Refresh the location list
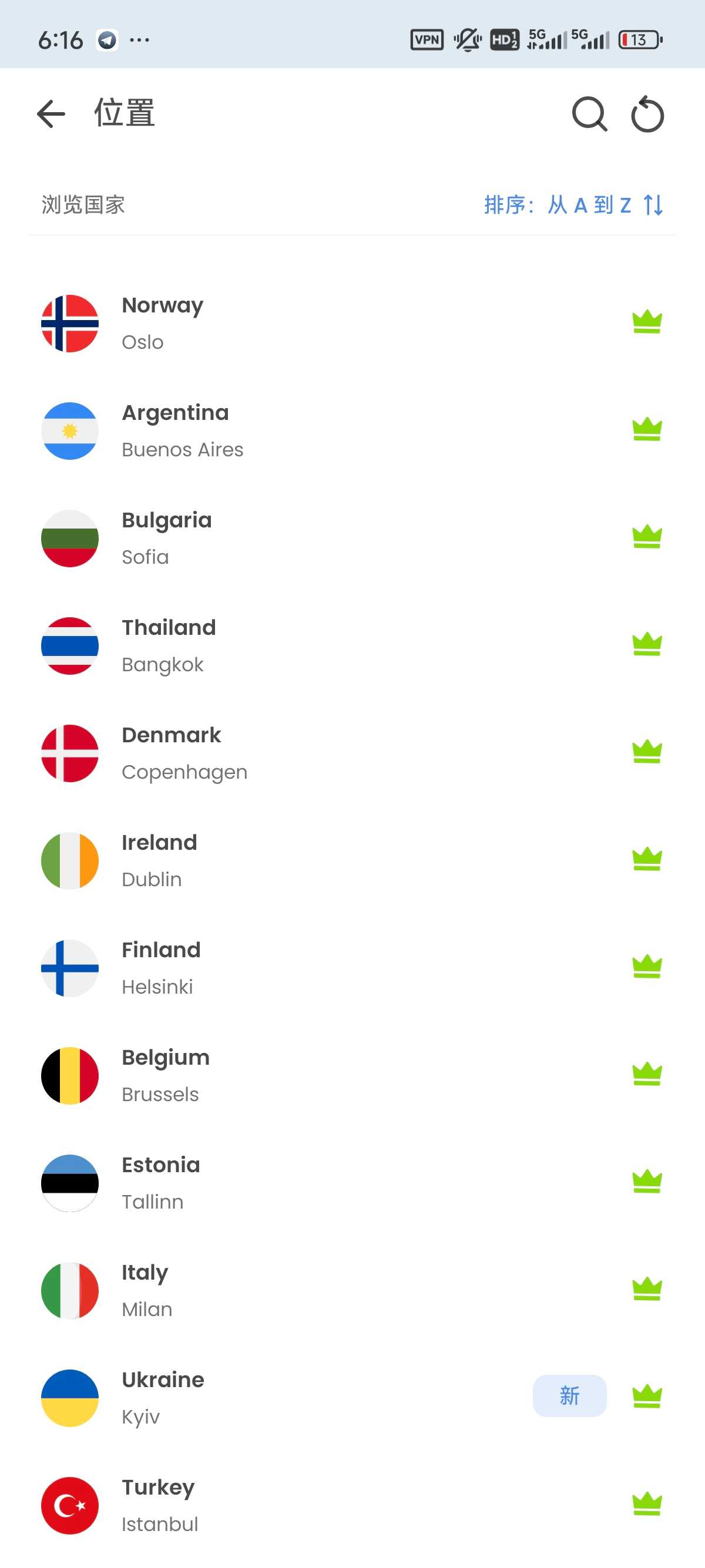Image resolution: width=705 pixels, height=1568 pixels. [647, 114]
